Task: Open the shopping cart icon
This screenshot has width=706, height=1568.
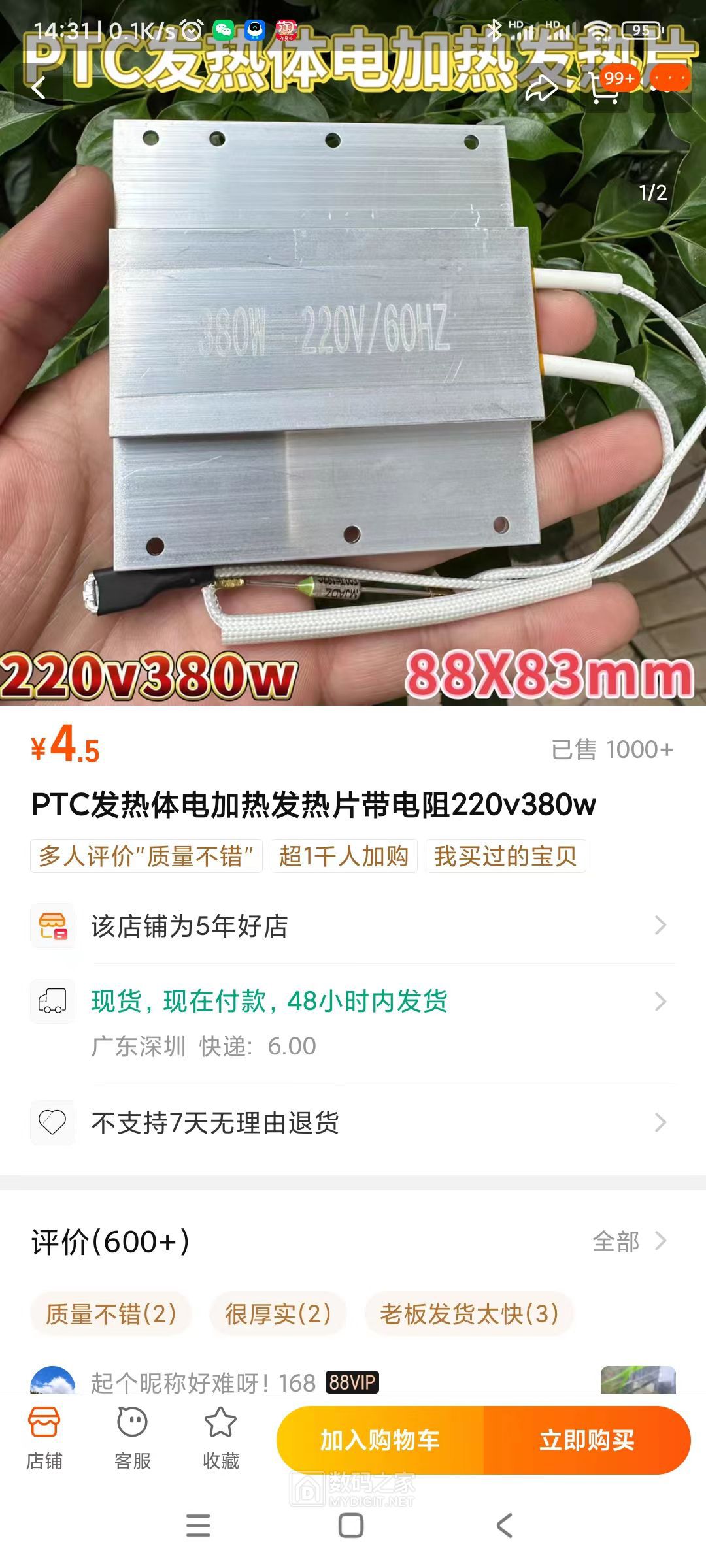Action: [605, 88]
